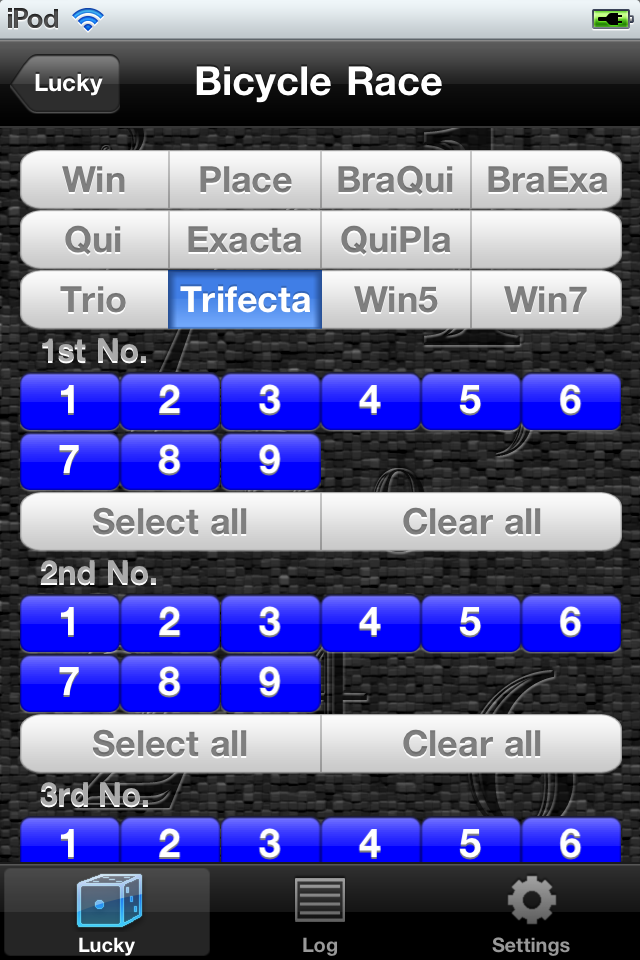
Task: Select the Win bet type
Action: [94, 180]
